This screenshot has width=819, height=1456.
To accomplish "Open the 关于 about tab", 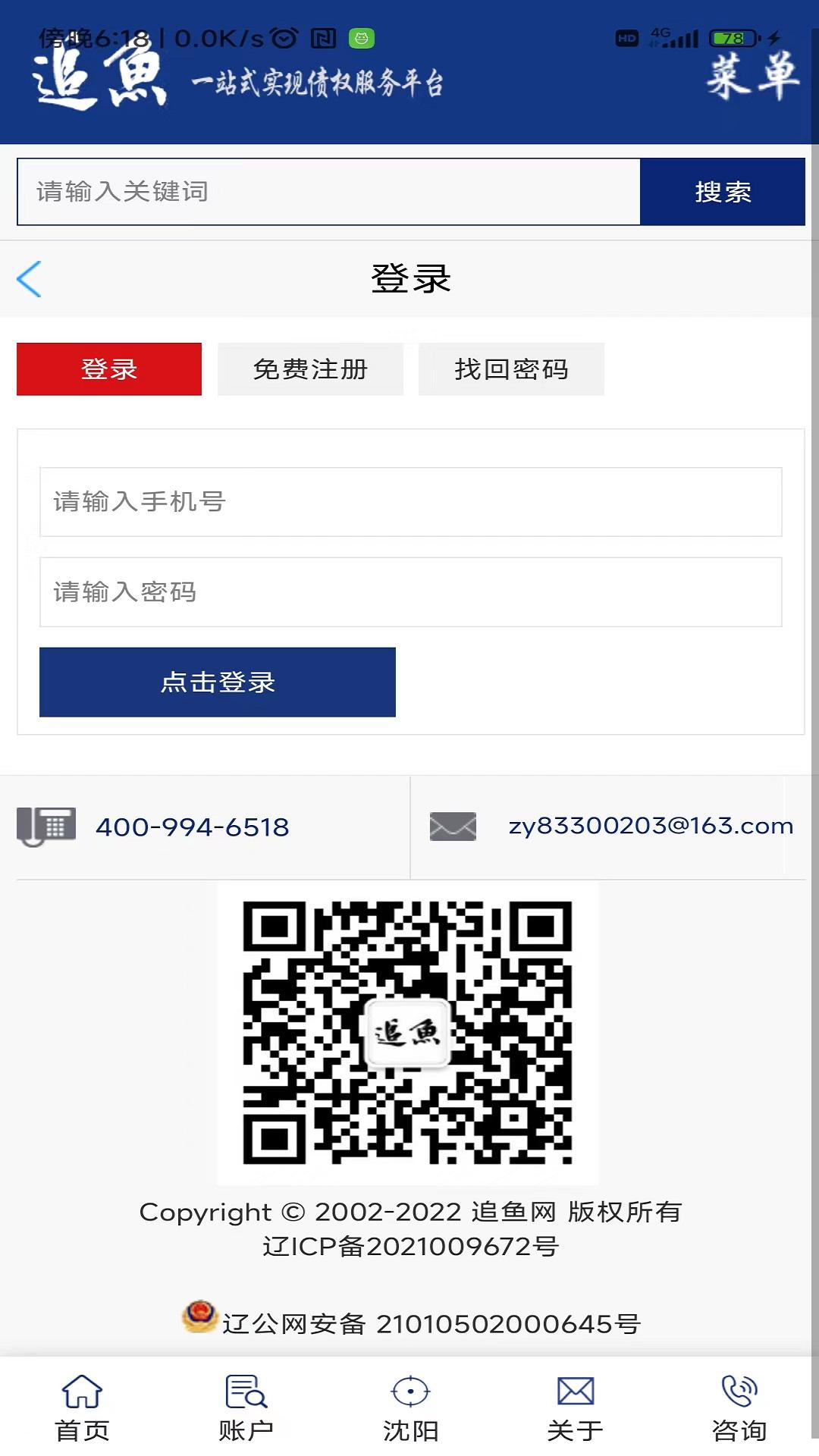I will point(575,1407).
